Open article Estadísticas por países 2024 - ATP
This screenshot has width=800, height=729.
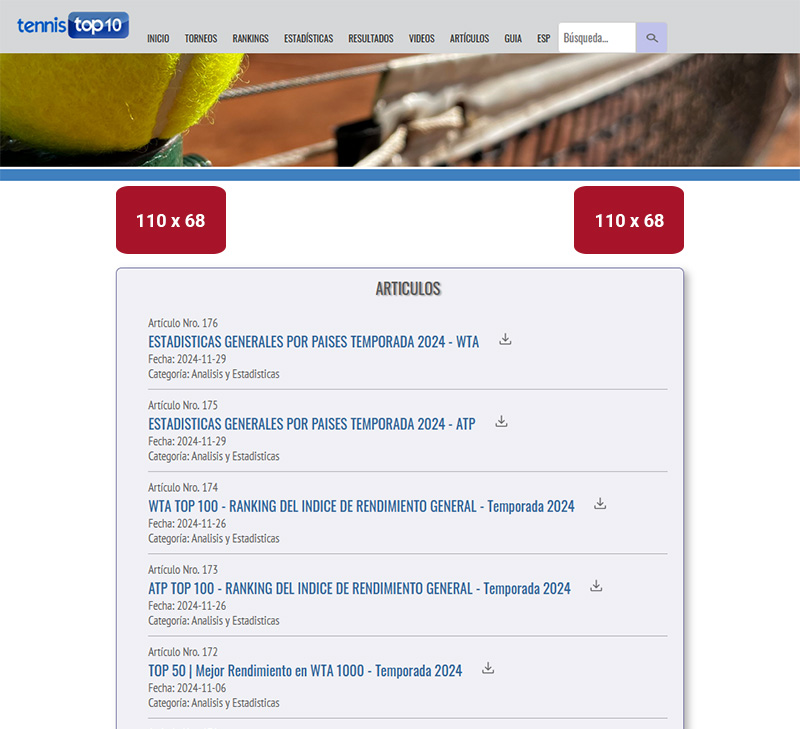311,424
